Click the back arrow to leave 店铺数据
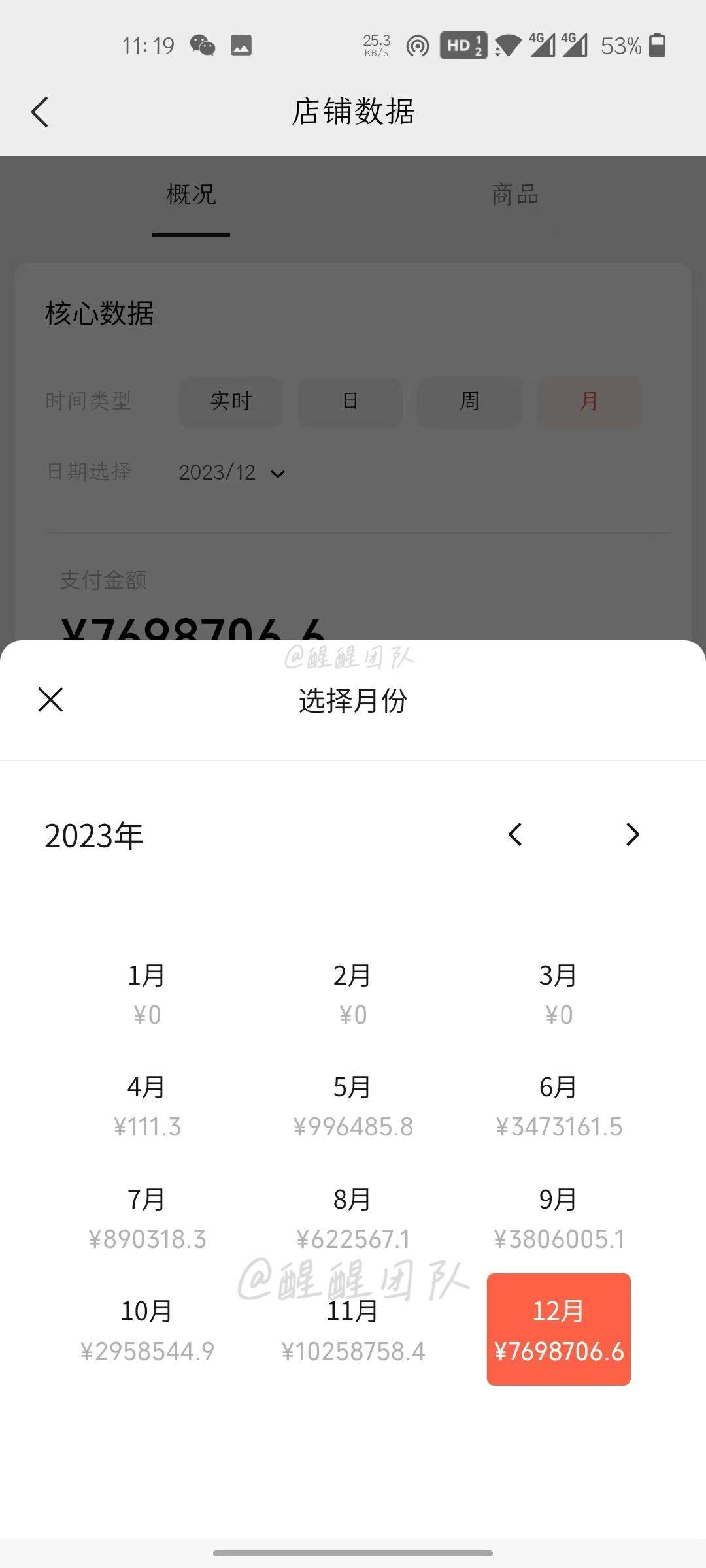 [41, 111]
